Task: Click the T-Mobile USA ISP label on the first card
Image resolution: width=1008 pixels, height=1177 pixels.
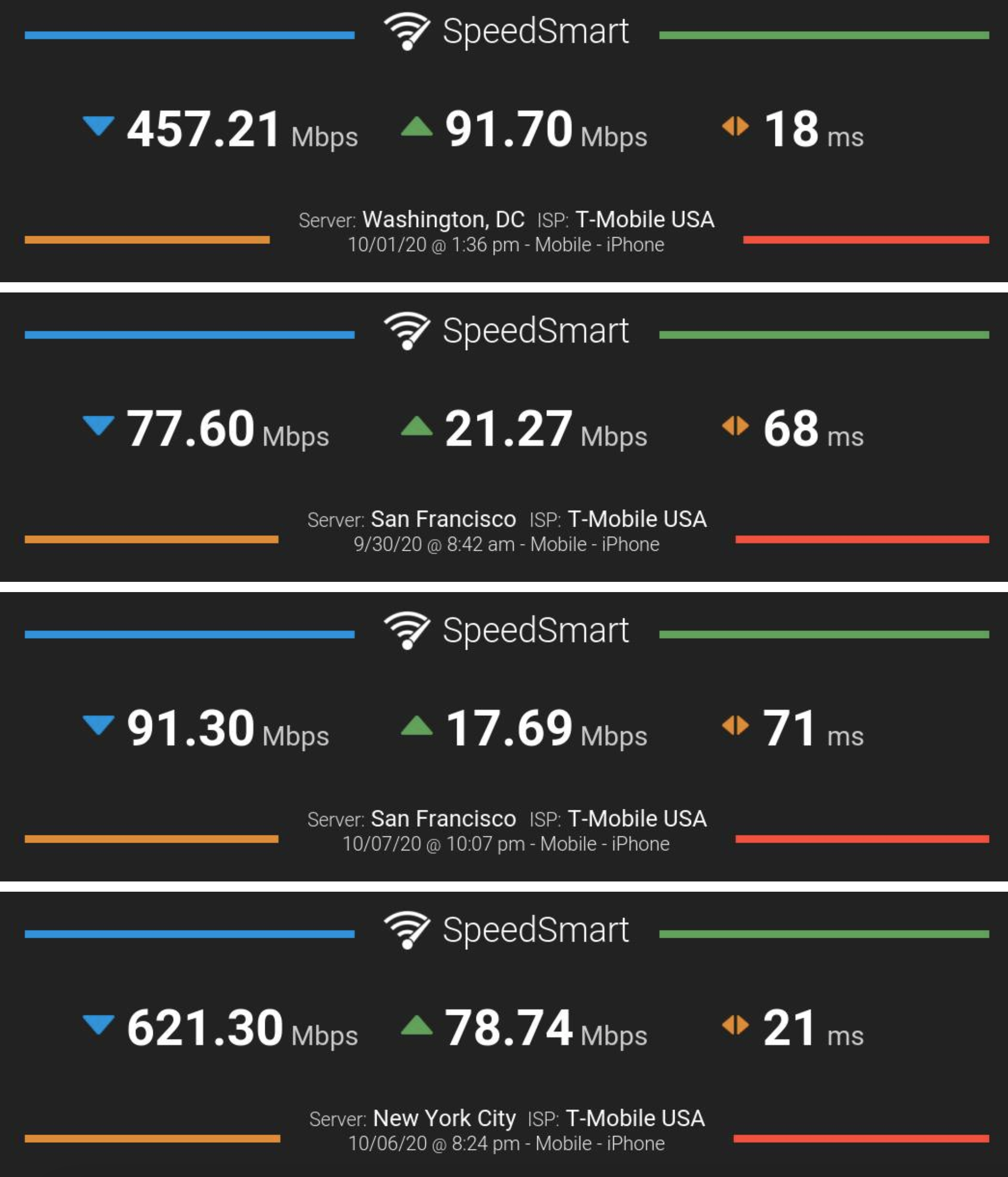Action: [645, 219]
